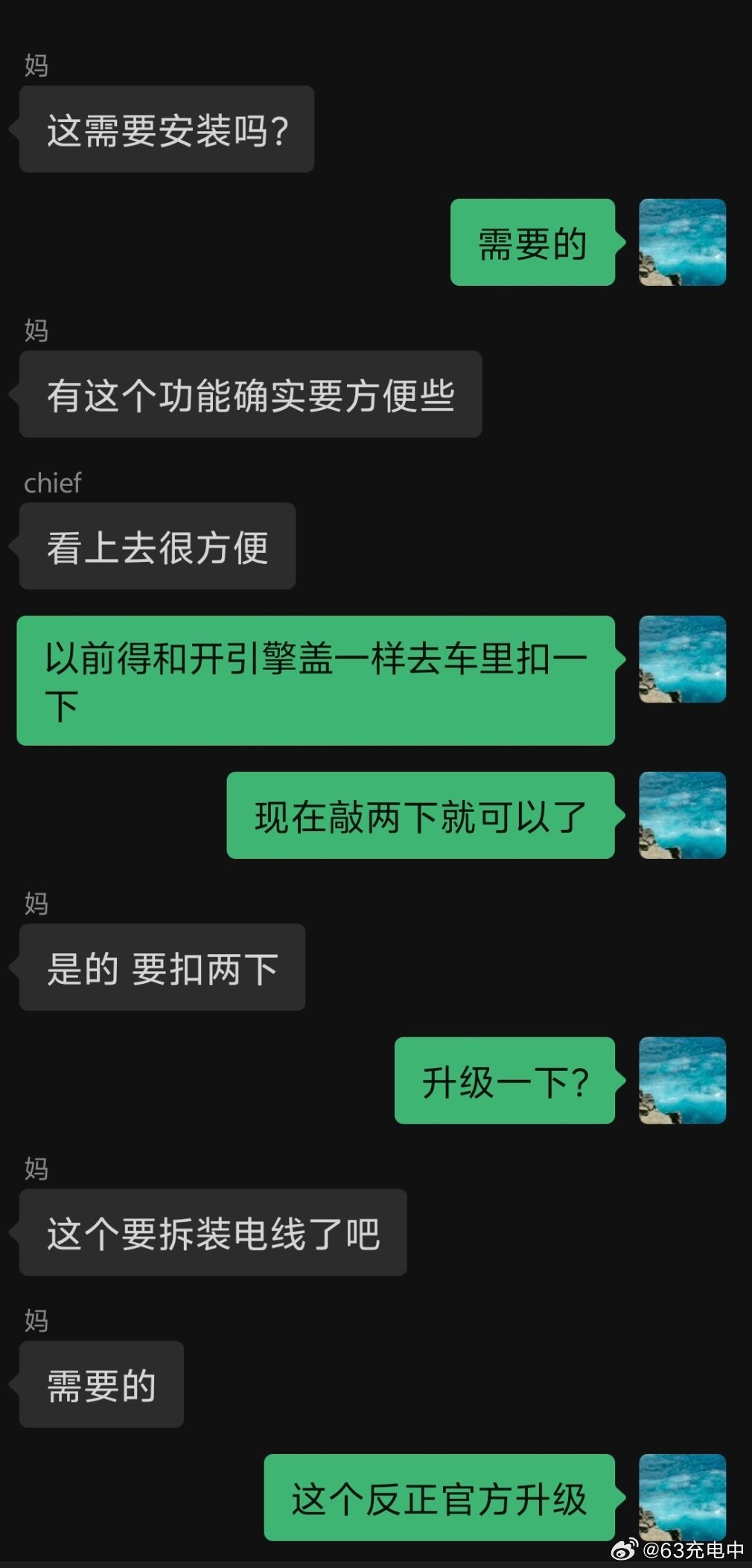Image resolution: width=752 pixels, height=1568 pixels.
Task: Tap the topmost '妈' sender label
Action: click(35, 67)
